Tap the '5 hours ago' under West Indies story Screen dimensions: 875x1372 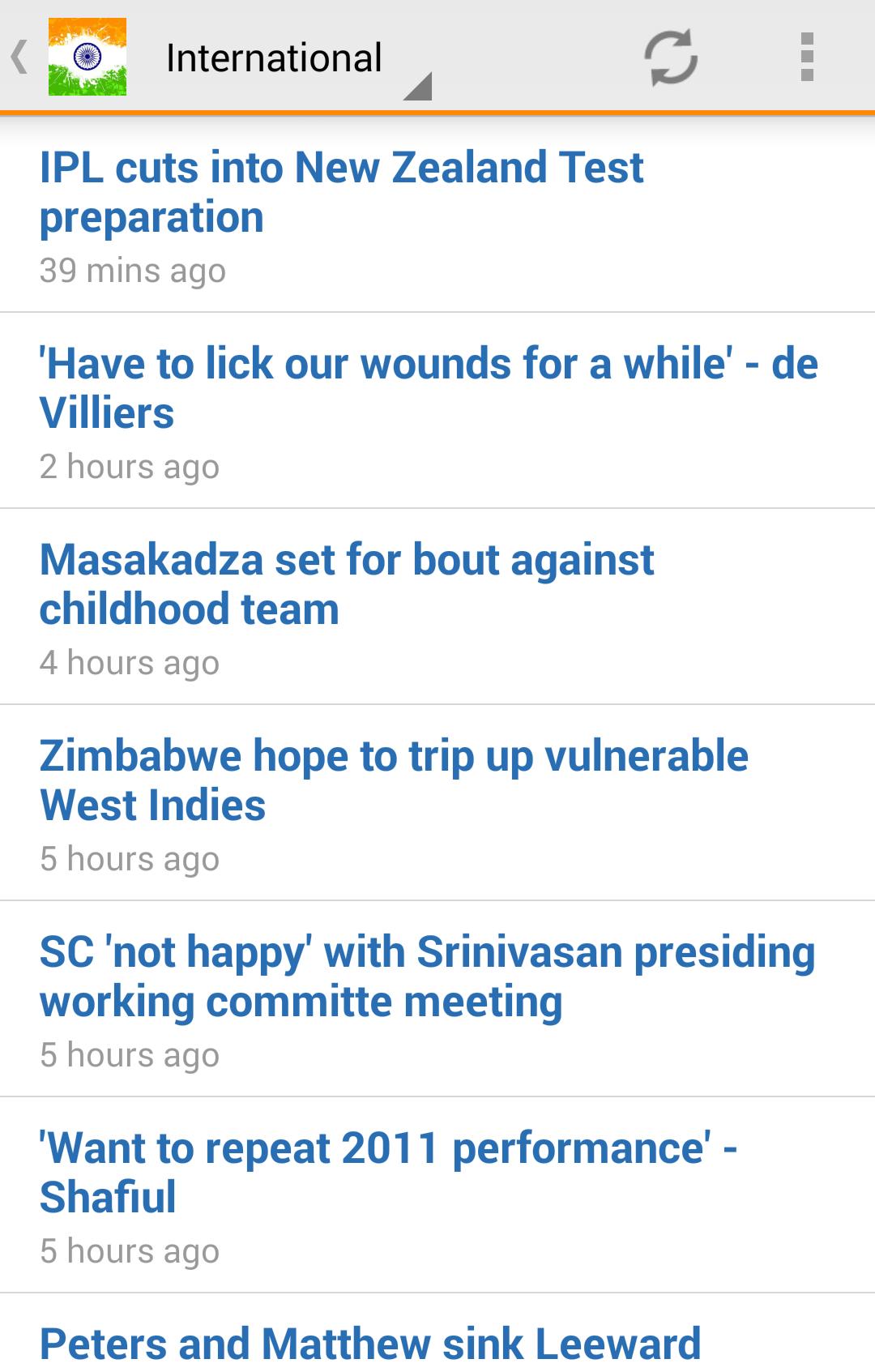click(130, 857)
